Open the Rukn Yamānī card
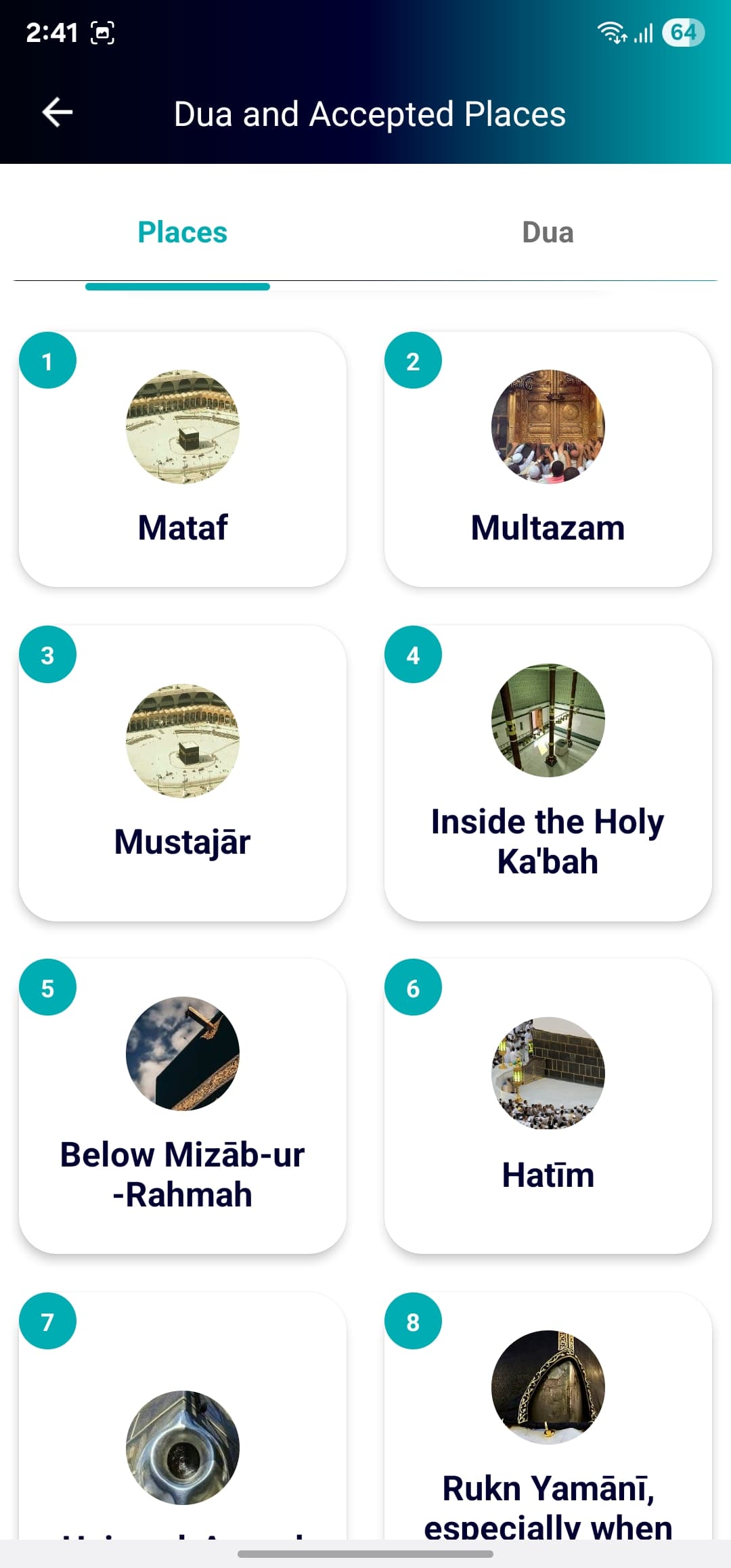The image size is (731, 1568). (x=548, y=1416)
